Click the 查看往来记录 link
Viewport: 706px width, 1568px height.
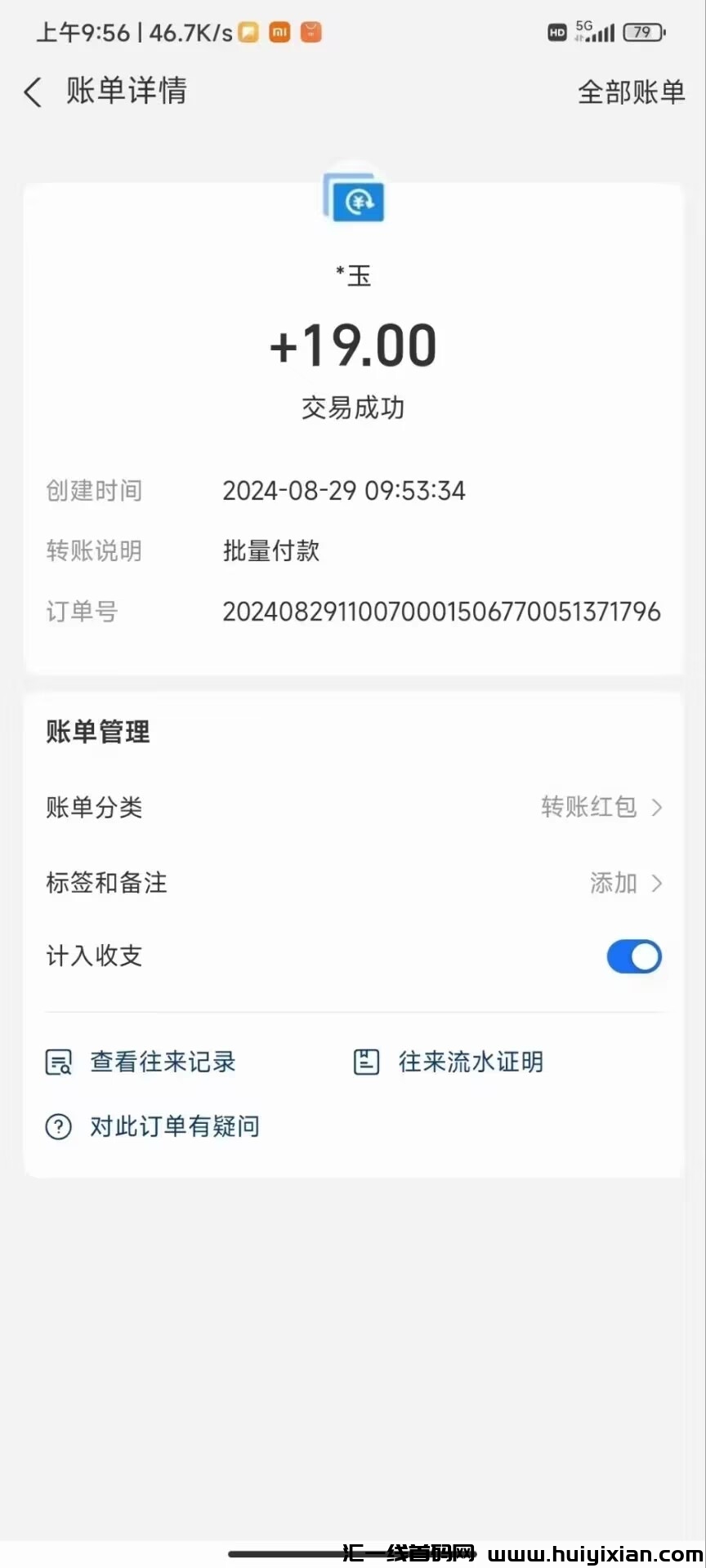[x=162, y=1062]
